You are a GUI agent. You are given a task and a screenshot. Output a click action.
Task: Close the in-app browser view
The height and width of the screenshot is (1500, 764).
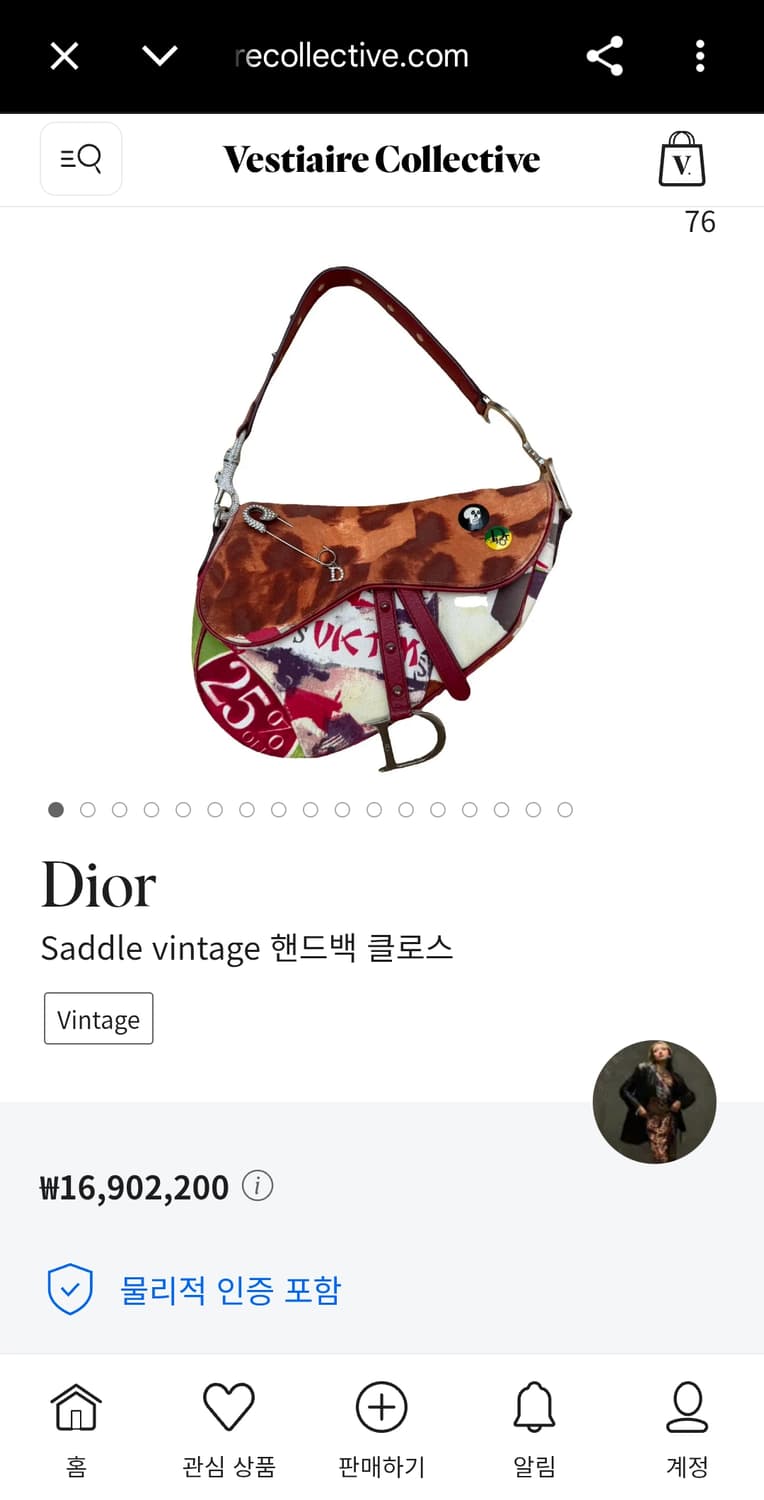(64, 56)
